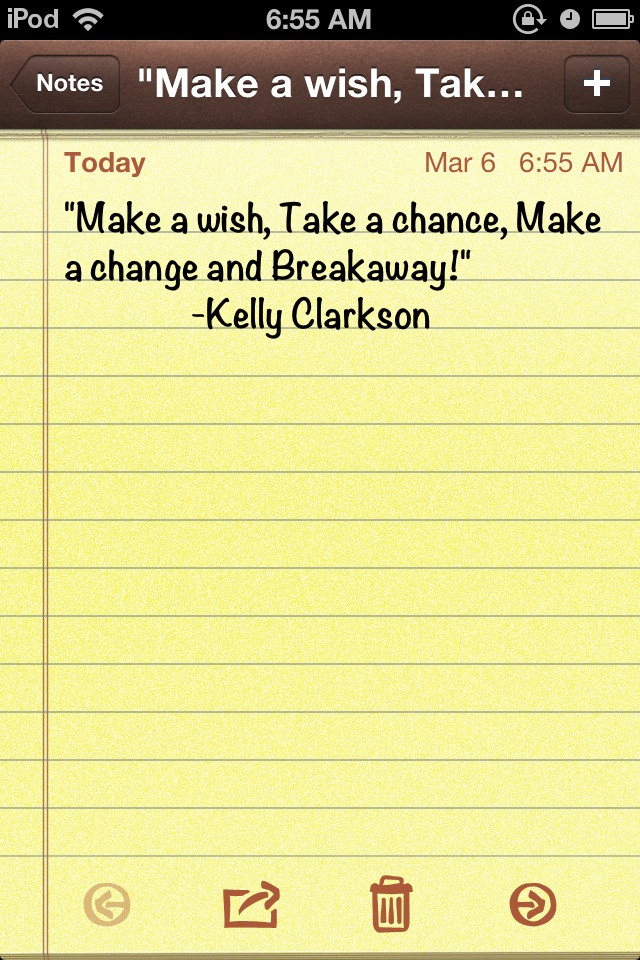Open the share action for this note
The image size is (640, 960).
pyautogui.click(x=250, y=905)
